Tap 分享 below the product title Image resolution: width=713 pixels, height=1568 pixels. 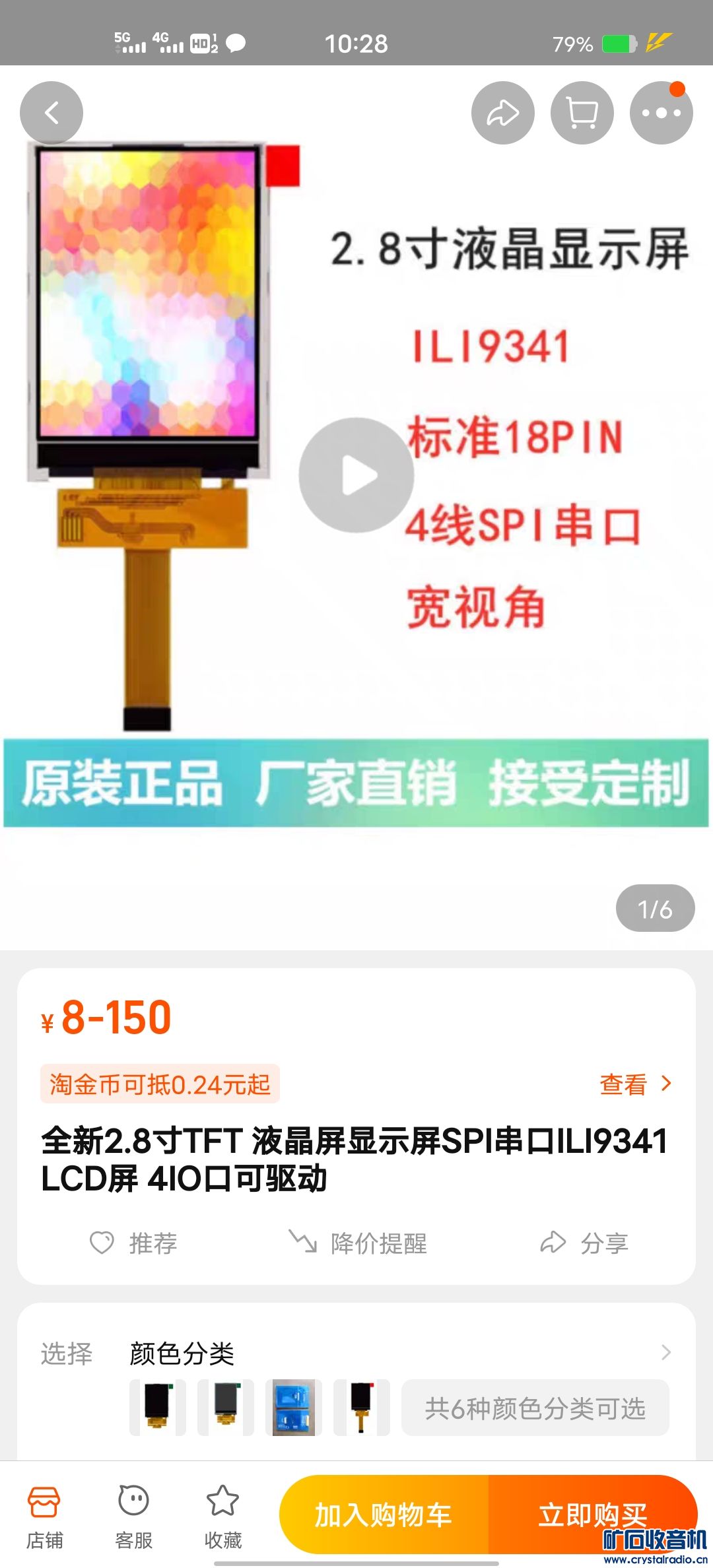point(584,1243)
